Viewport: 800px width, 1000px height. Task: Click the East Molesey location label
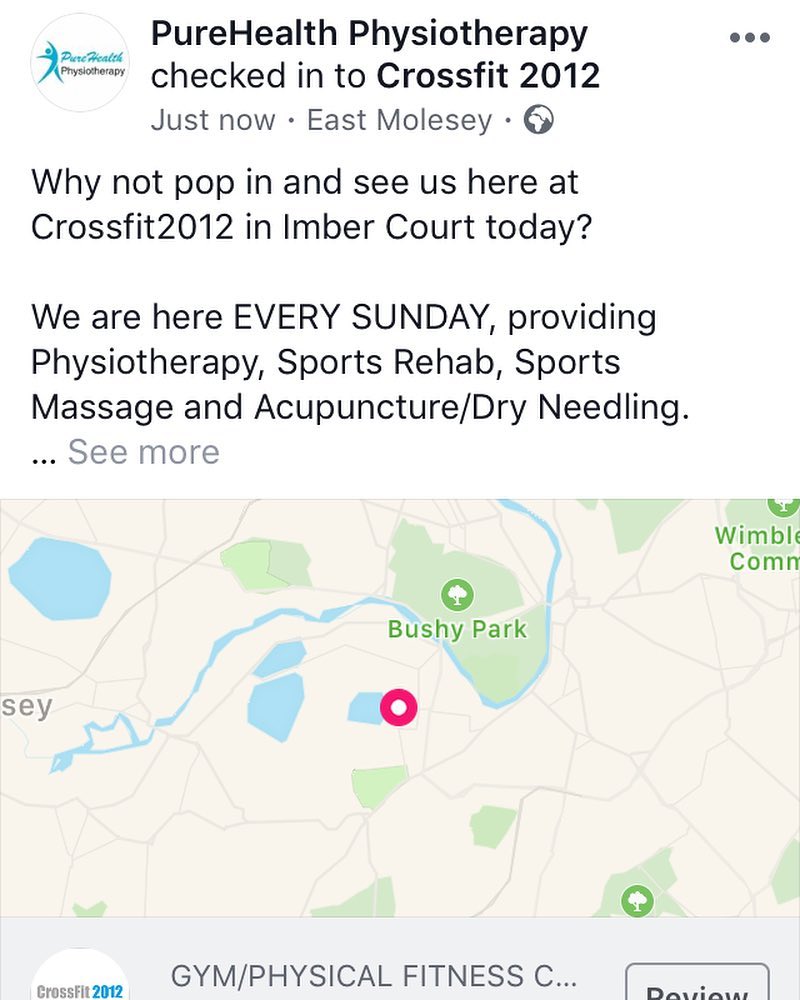pyautogui.click(x=399, y=120)
